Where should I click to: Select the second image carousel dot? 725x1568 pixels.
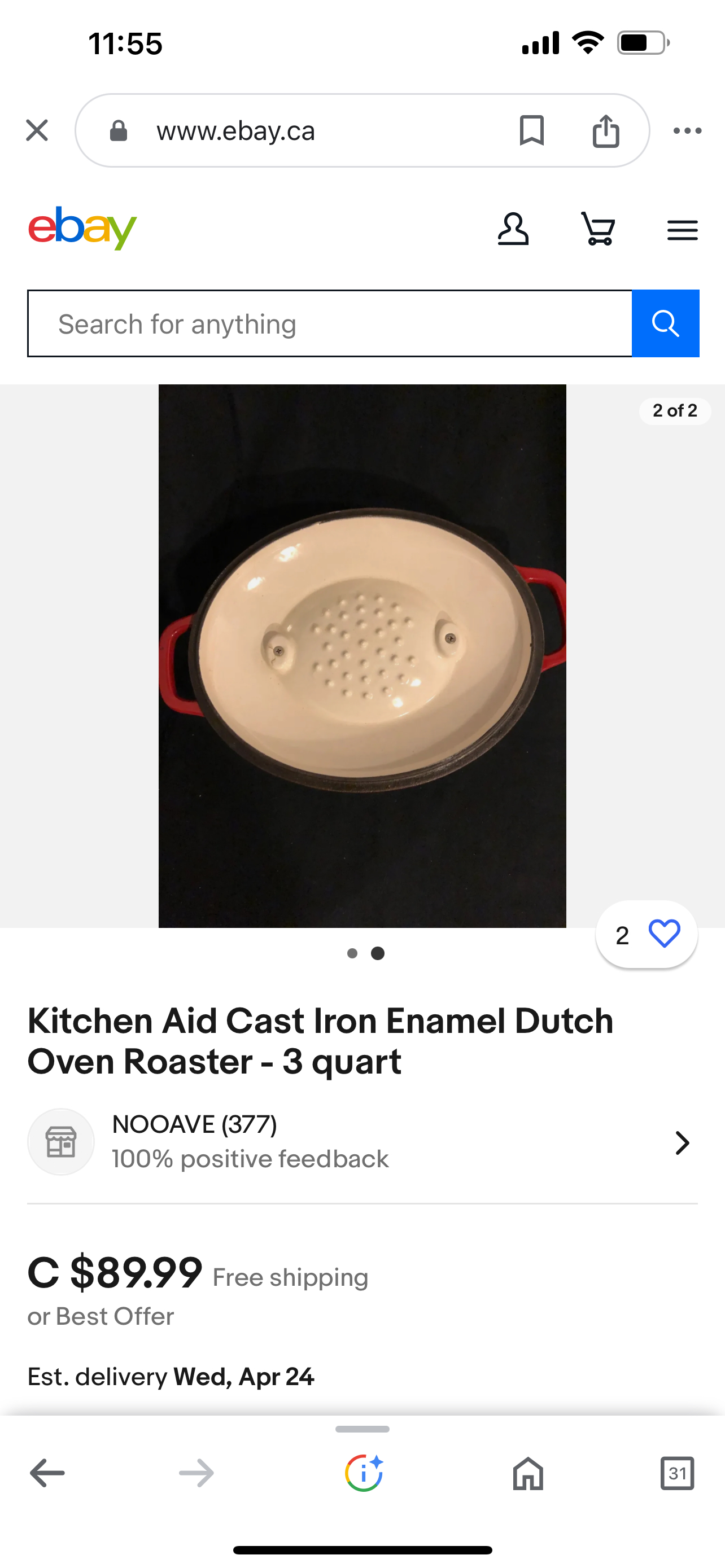tap(378, 953)
